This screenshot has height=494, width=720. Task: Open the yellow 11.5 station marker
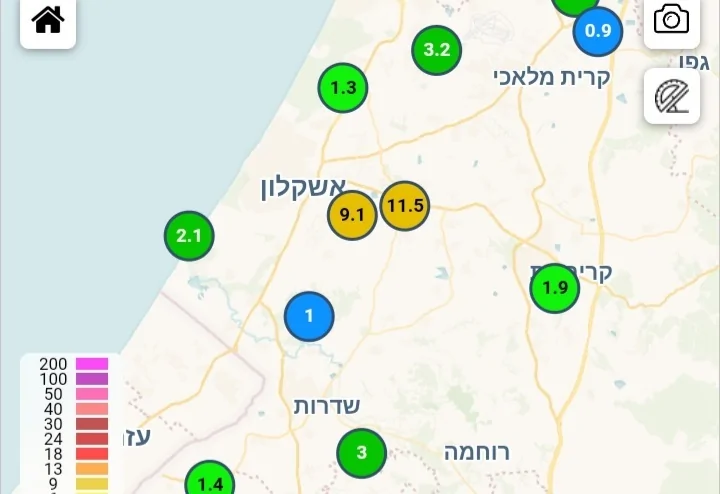pyautogui.click(x=405, y=207)
